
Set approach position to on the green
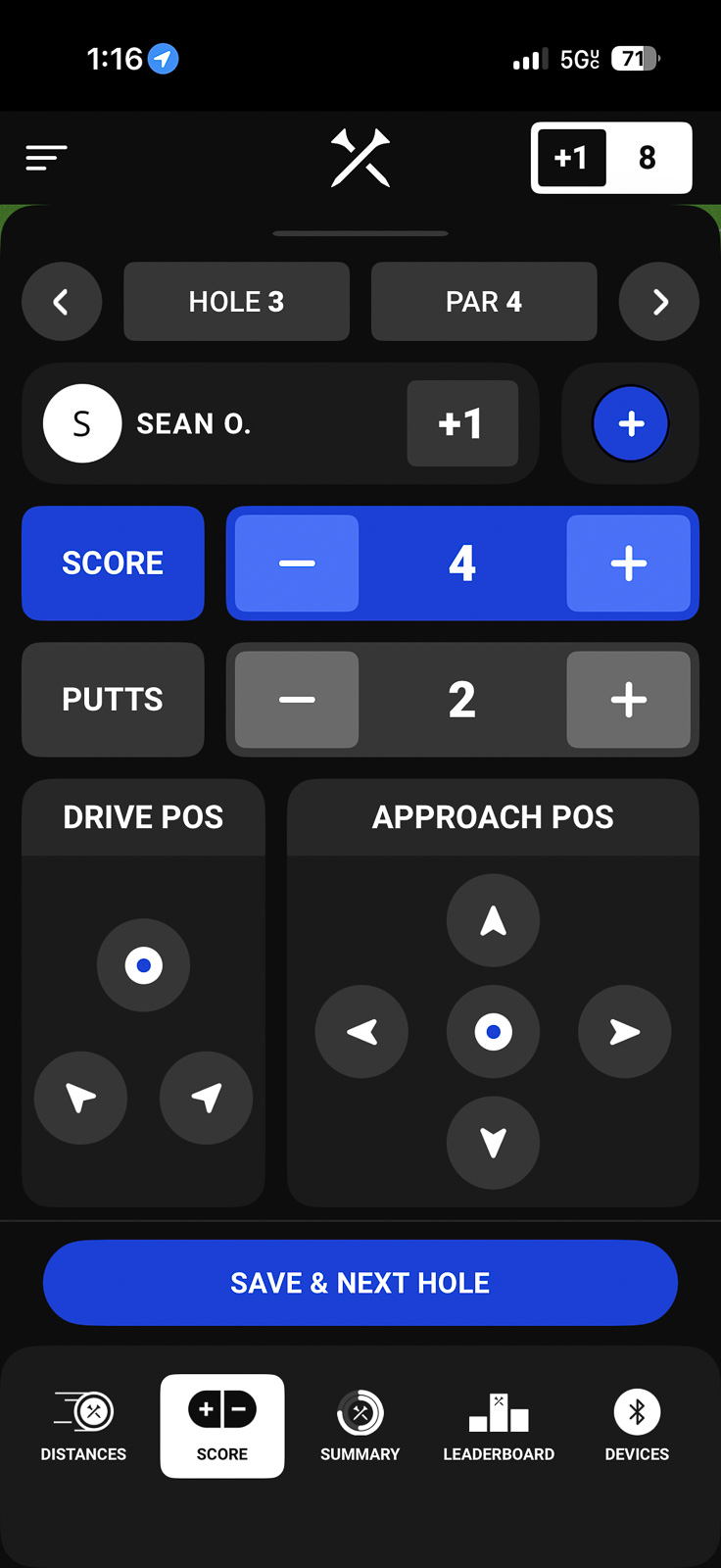point(493,1031)
